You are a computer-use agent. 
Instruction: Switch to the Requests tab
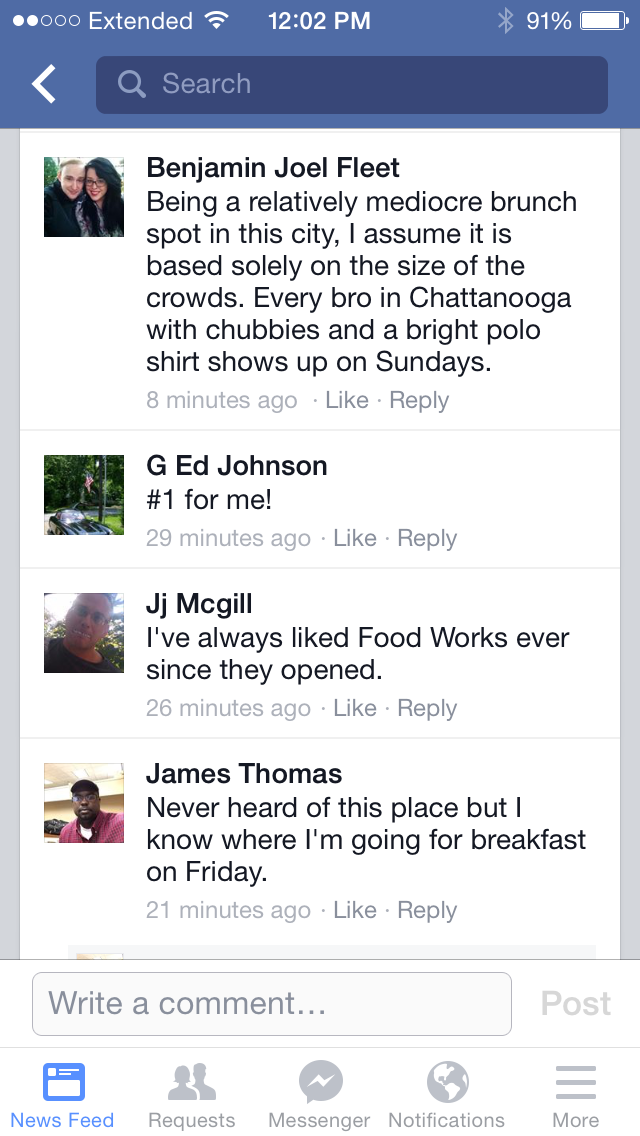[192, 1095]
